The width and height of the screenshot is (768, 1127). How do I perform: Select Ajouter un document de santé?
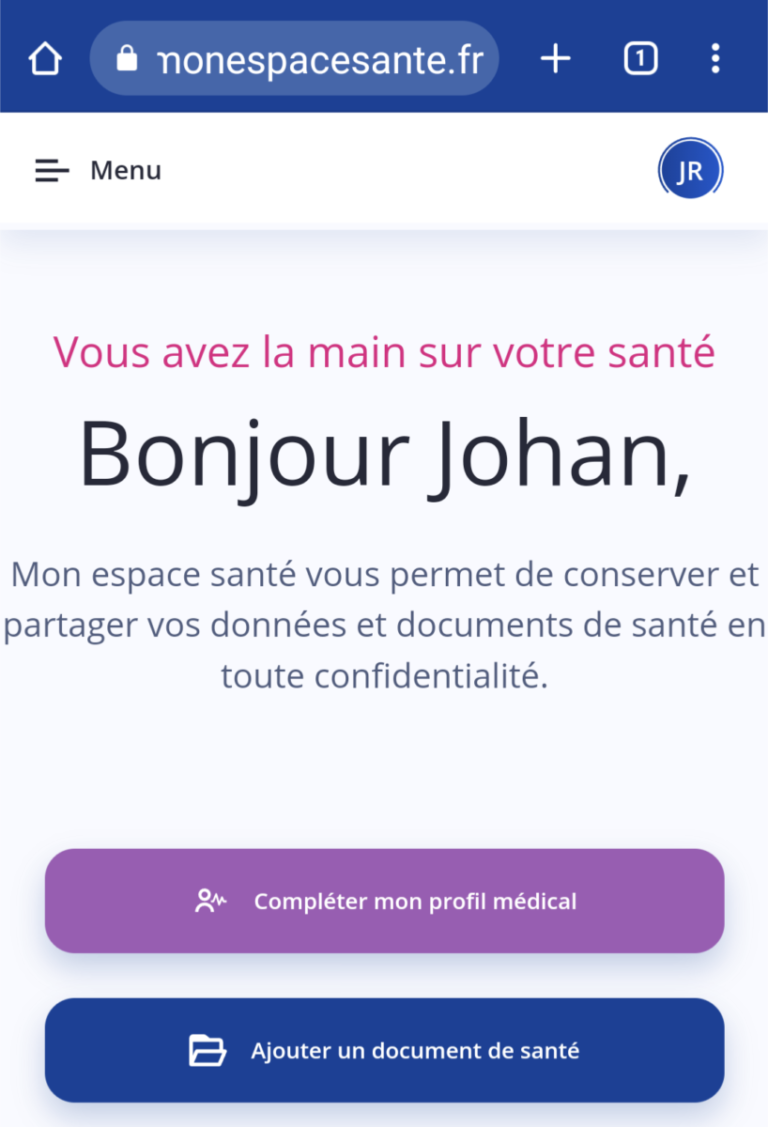(384, 1050)
